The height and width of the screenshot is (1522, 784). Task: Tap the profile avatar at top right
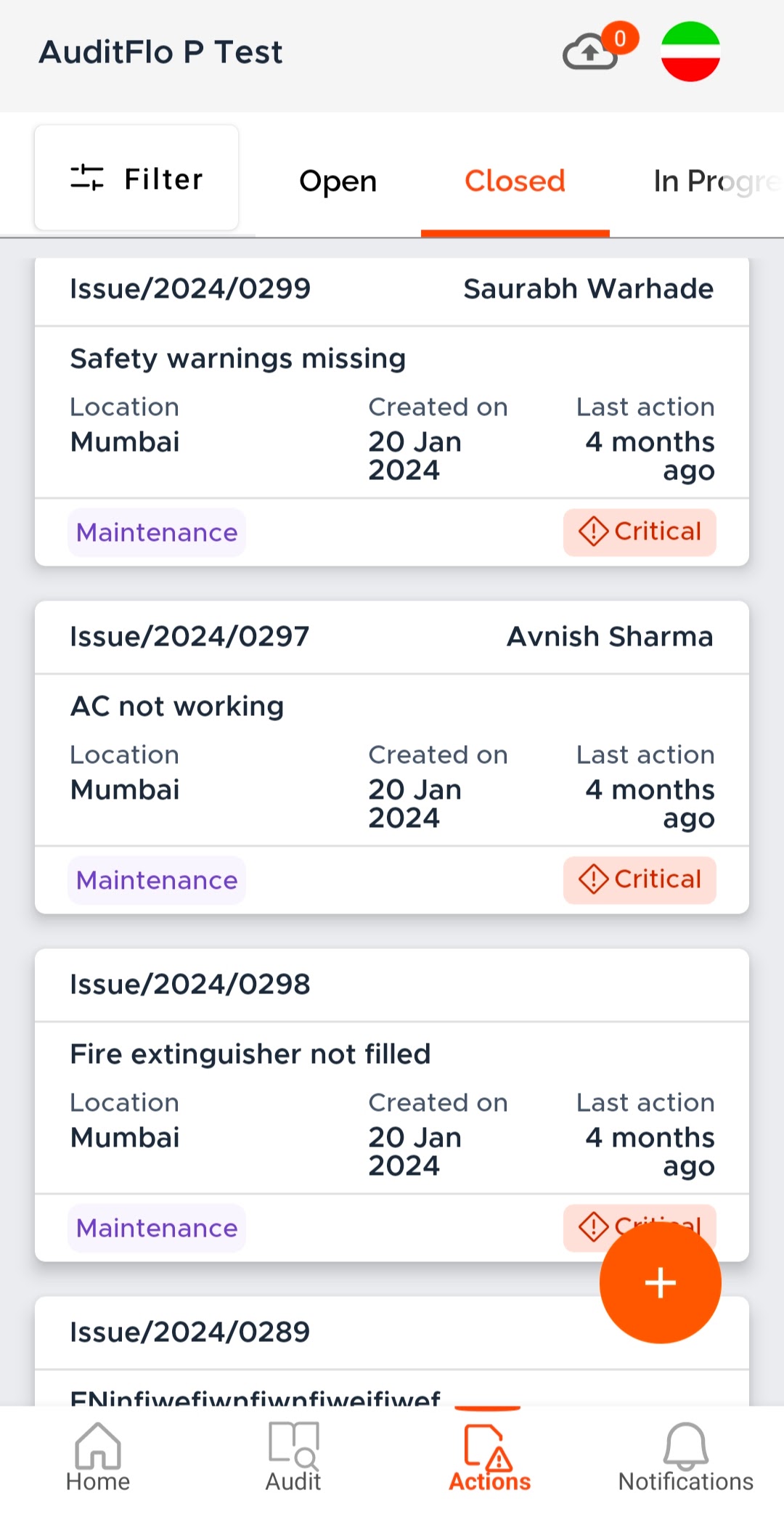[x=690, y=52]
